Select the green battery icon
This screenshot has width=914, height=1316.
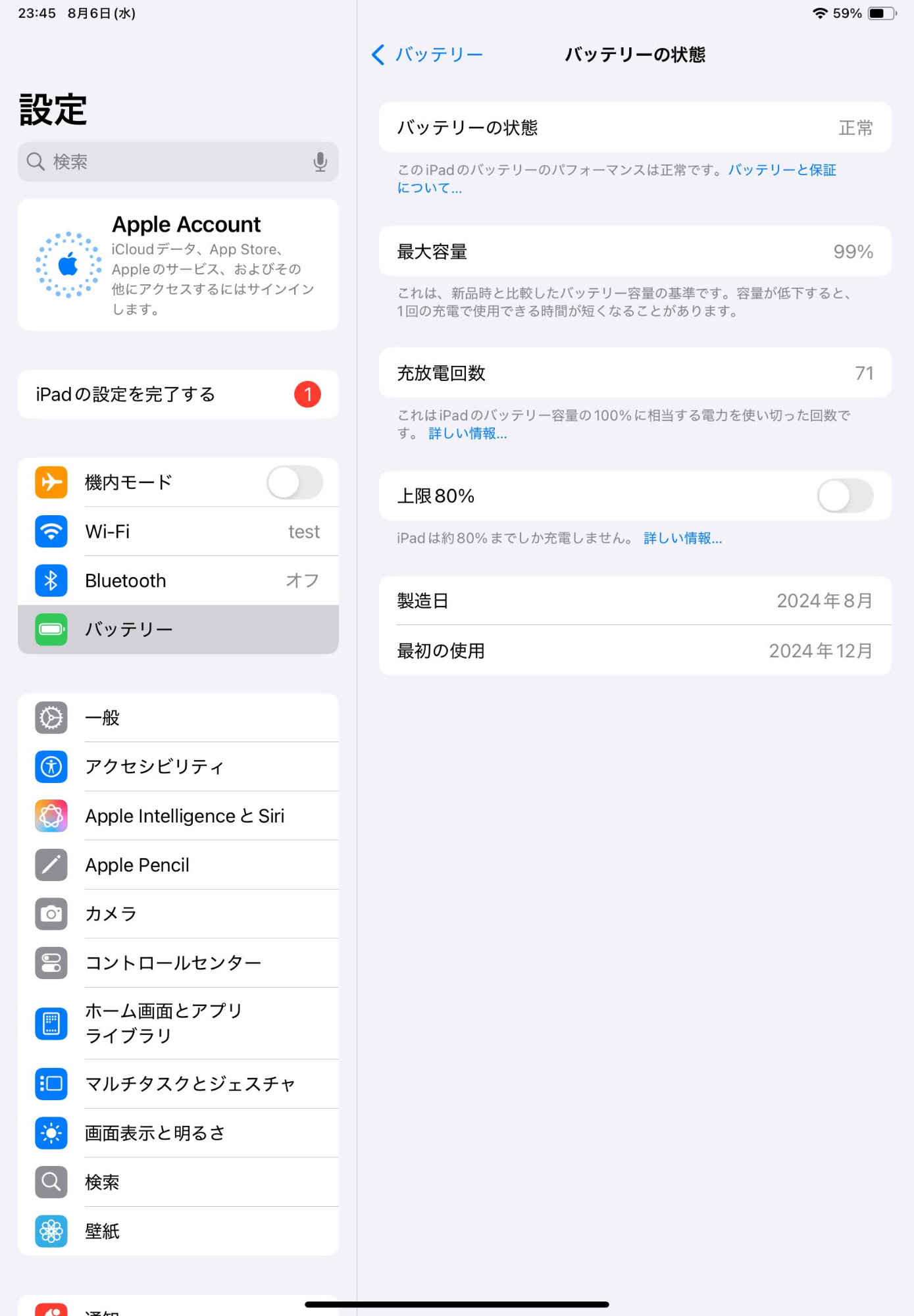click(51, 629)
